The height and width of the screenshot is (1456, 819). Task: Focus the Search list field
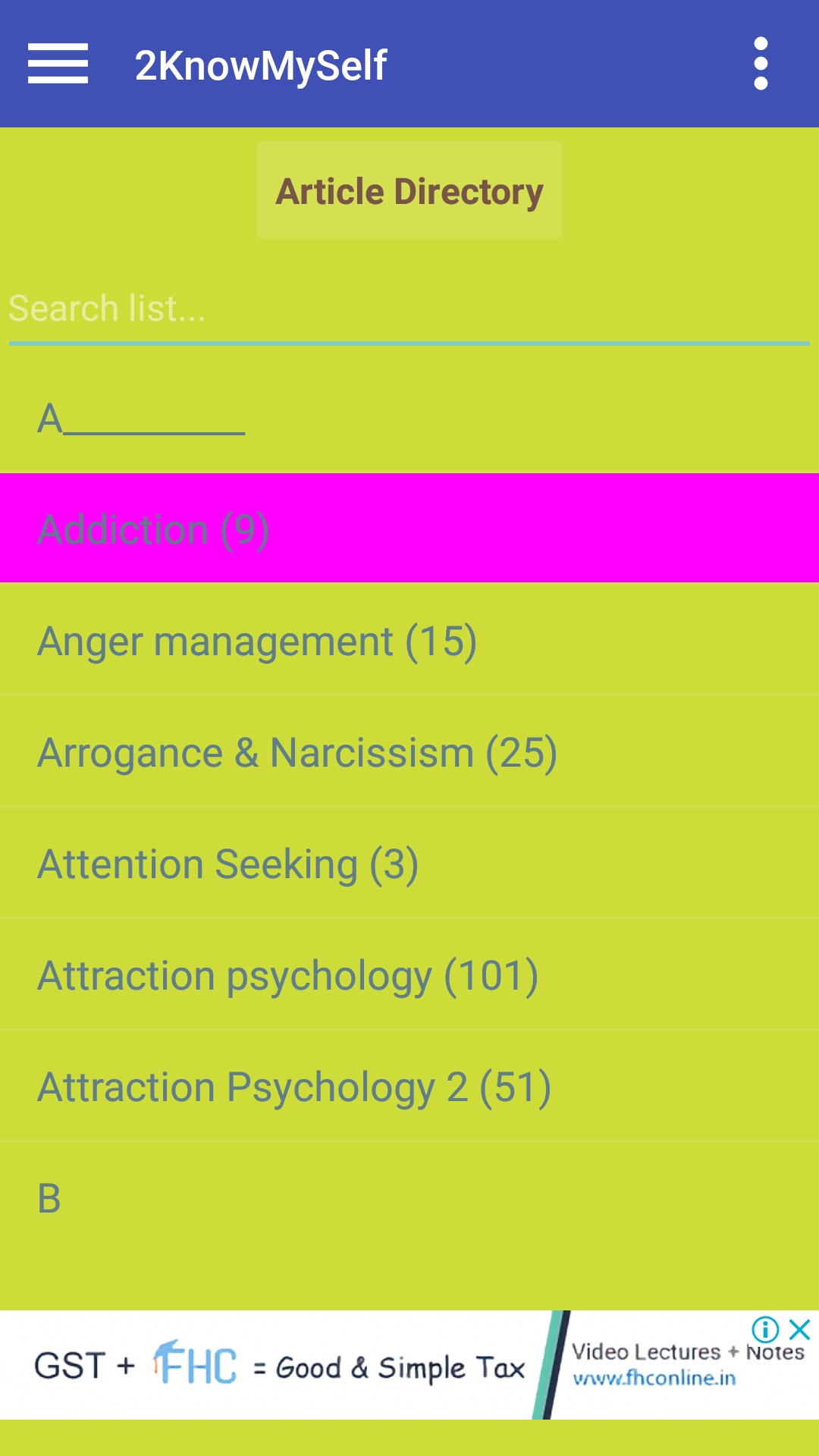pos(409,309)
